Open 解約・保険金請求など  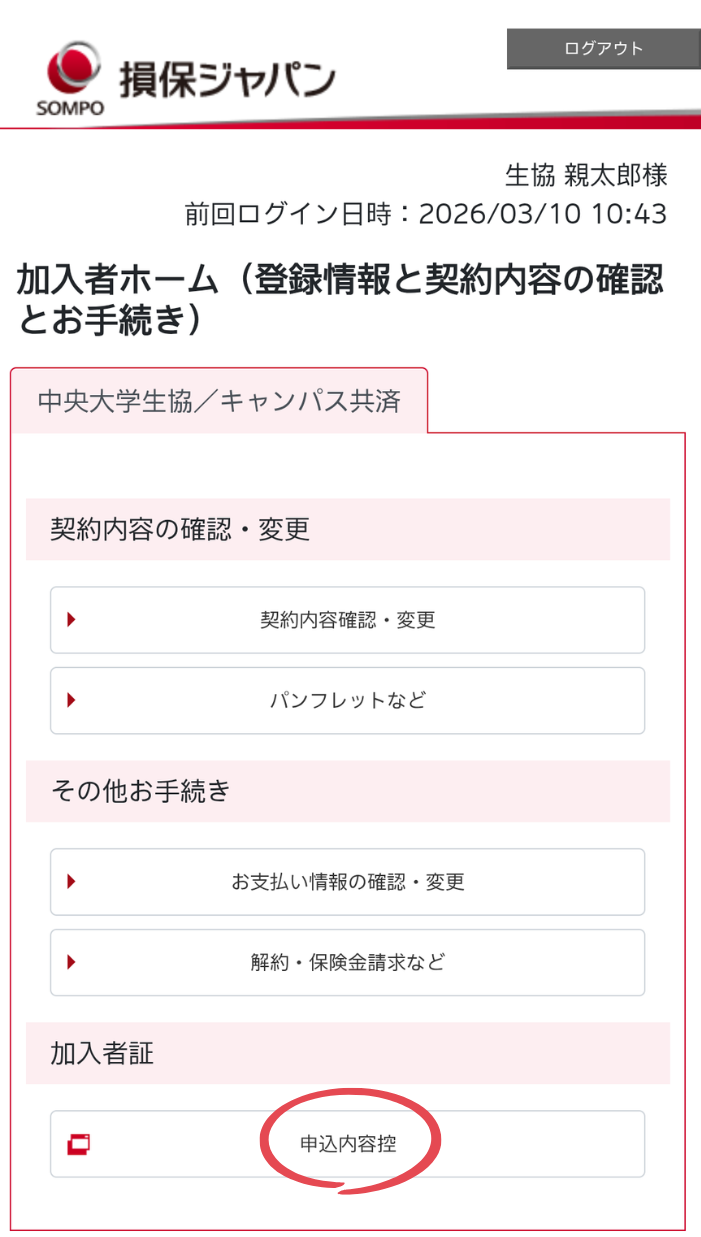[347, 962]
